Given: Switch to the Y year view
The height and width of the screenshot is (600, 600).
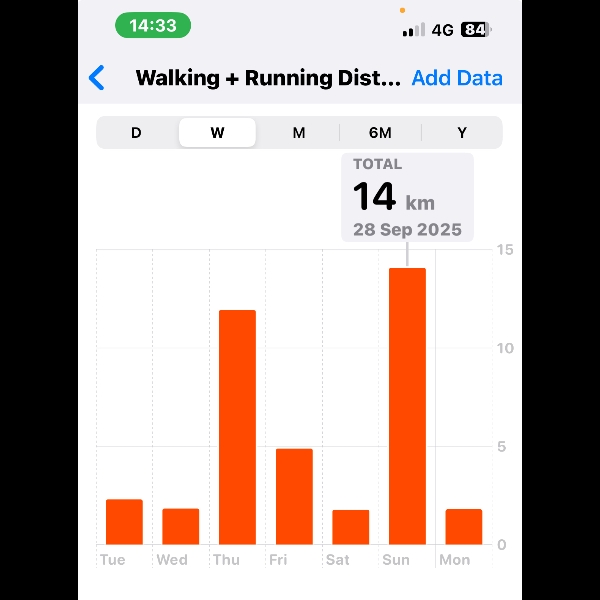Looking at the screenshot, I should (462, 133).
